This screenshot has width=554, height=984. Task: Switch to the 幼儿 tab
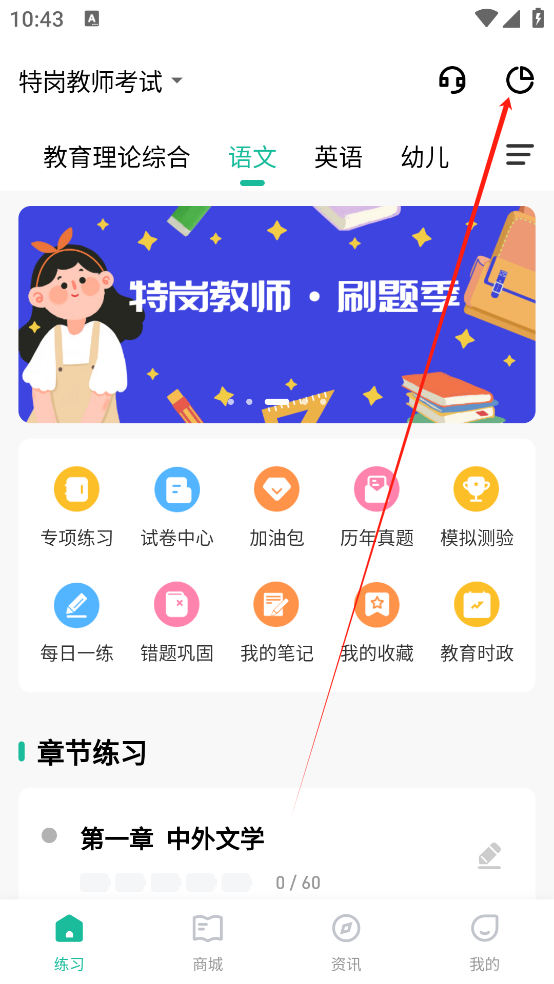(425, 157)
